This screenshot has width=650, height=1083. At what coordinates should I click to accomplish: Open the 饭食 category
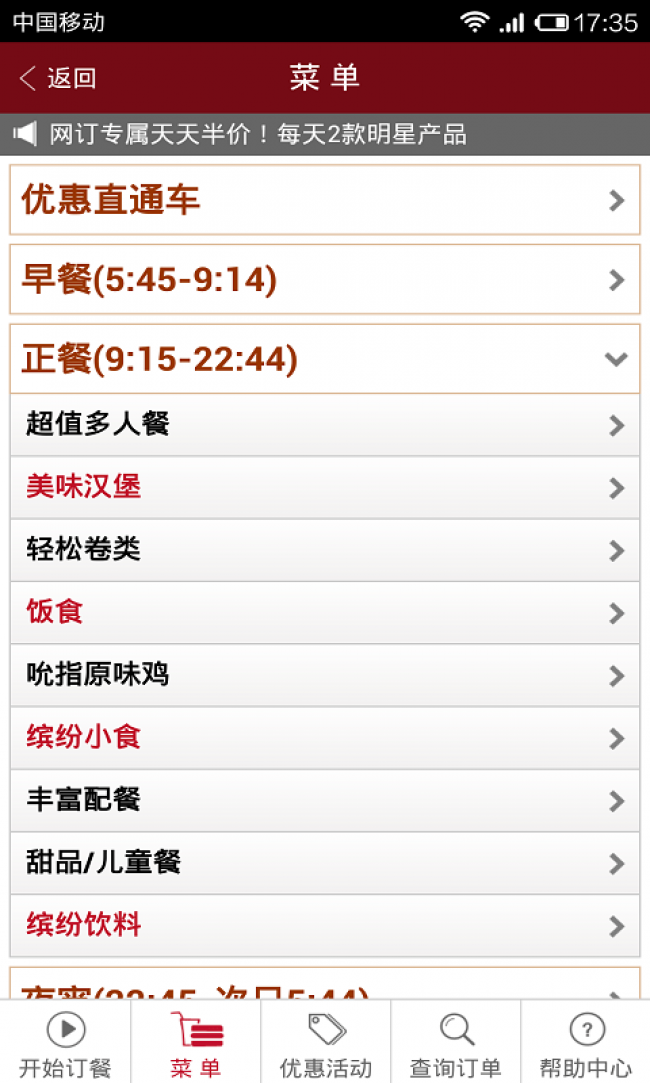coord(325,613)
